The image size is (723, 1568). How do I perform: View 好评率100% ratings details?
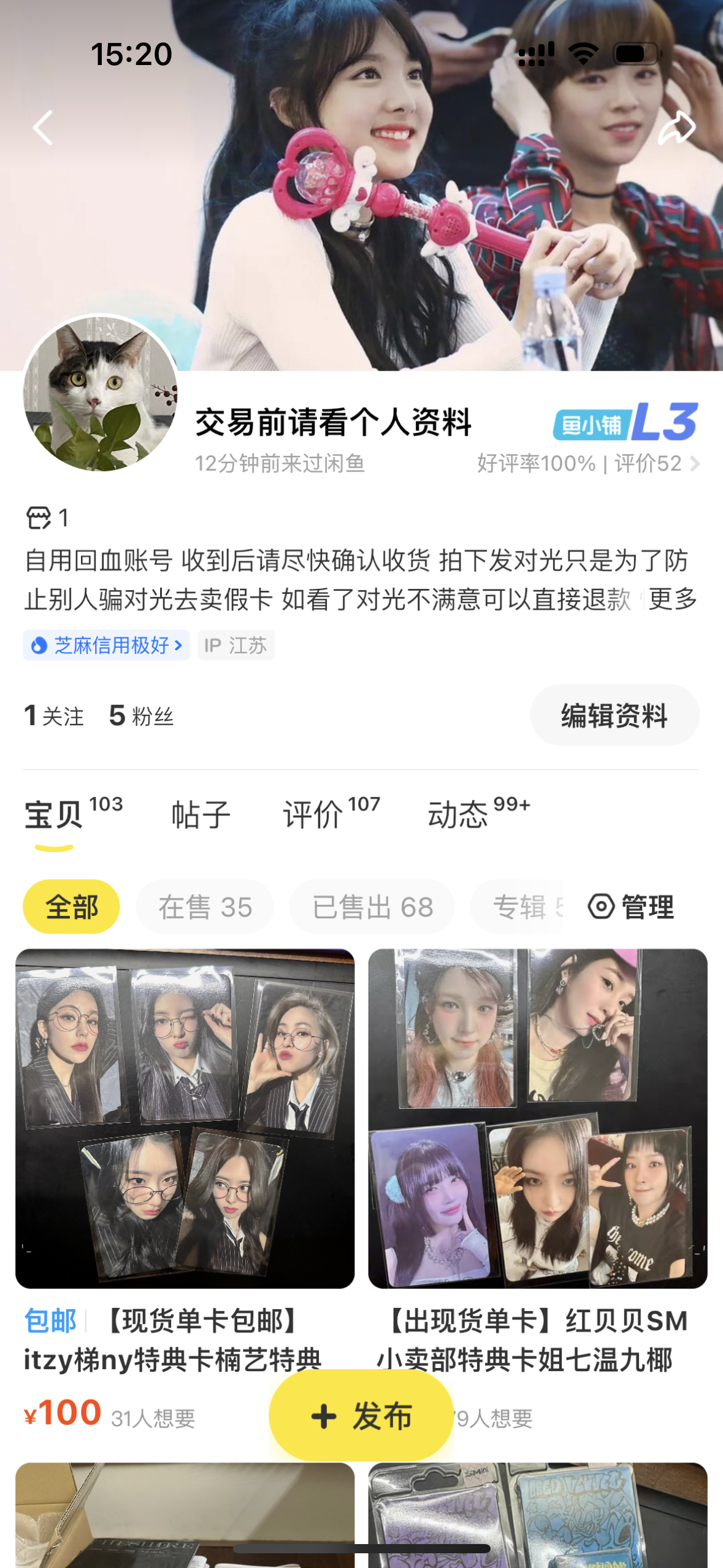587,464
